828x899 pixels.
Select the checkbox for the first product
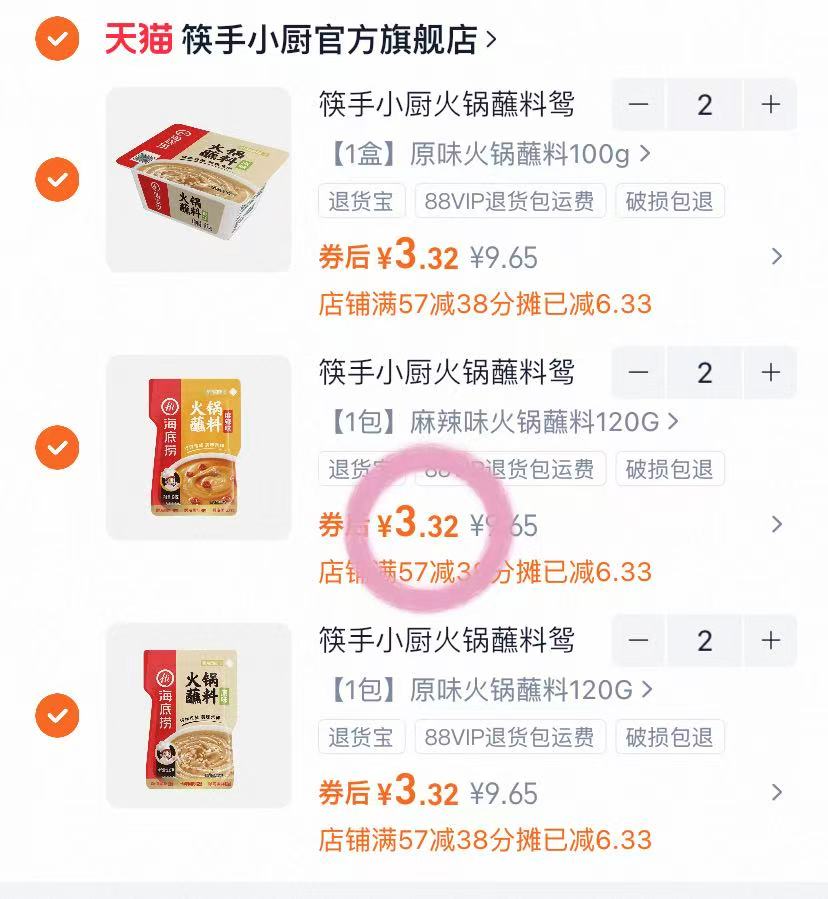click(57, 180)
